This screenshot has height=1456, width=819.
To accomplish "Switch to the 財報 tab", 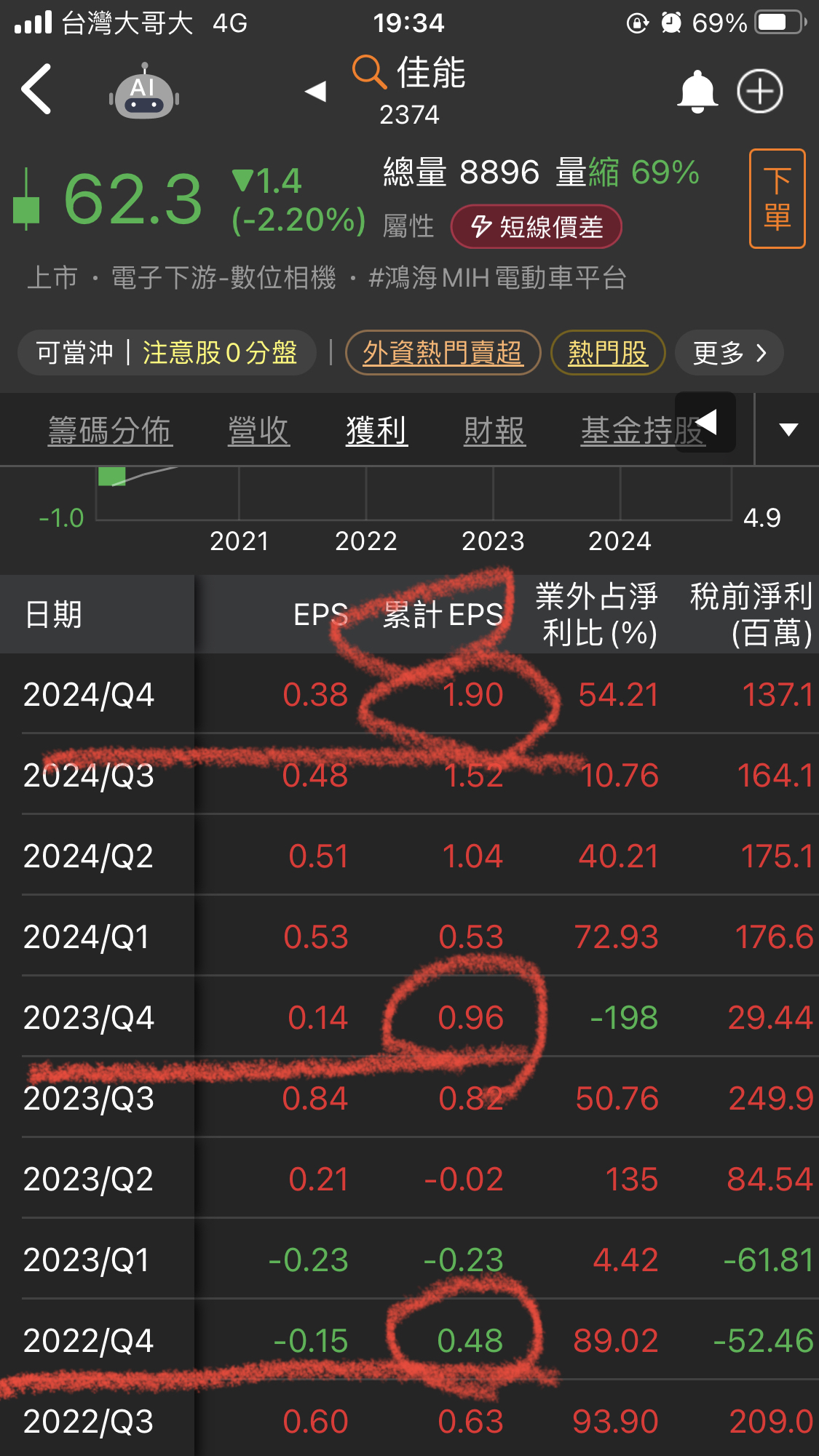I will click(494, 431).
